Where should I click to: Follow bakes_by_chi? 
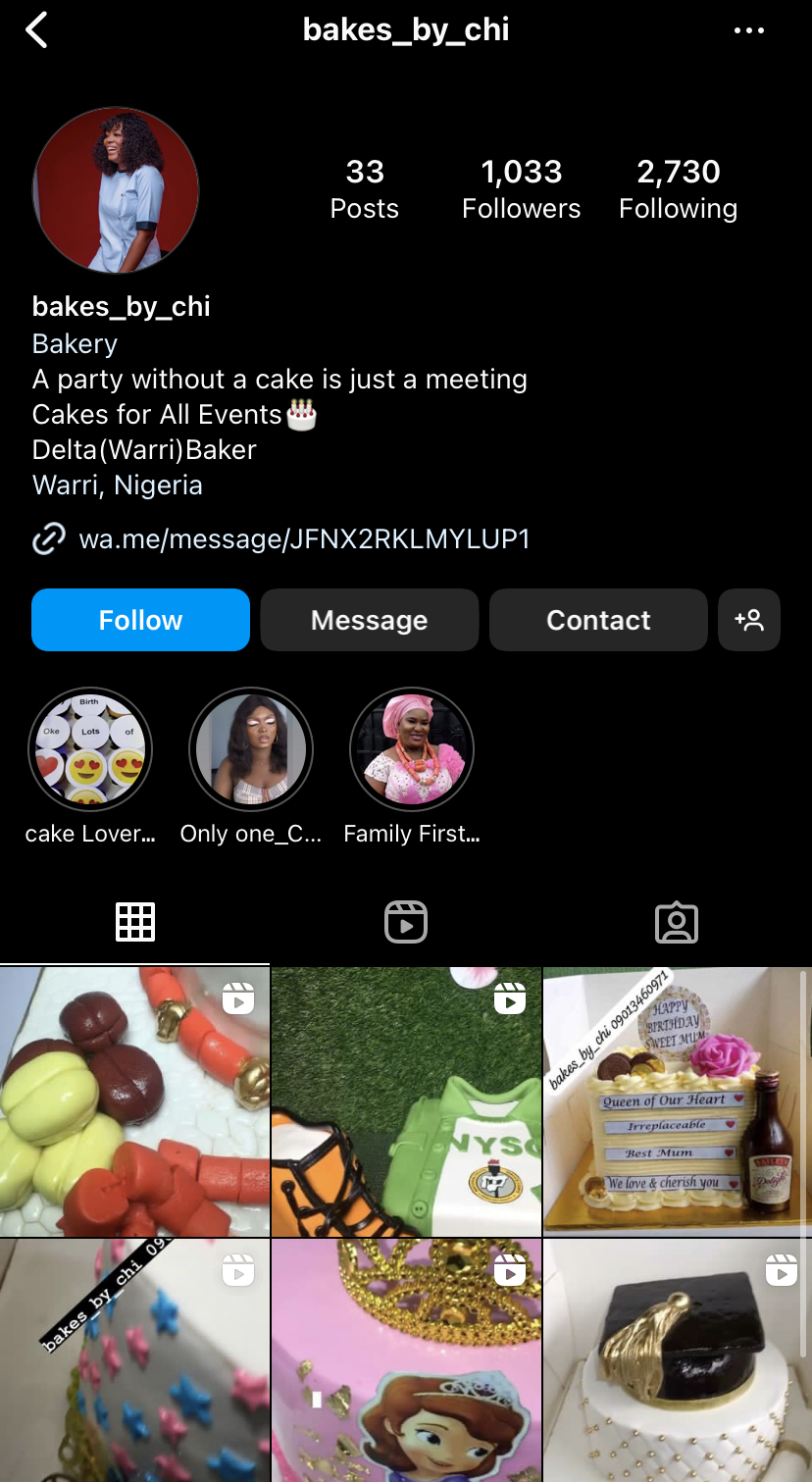pos(140,620)
